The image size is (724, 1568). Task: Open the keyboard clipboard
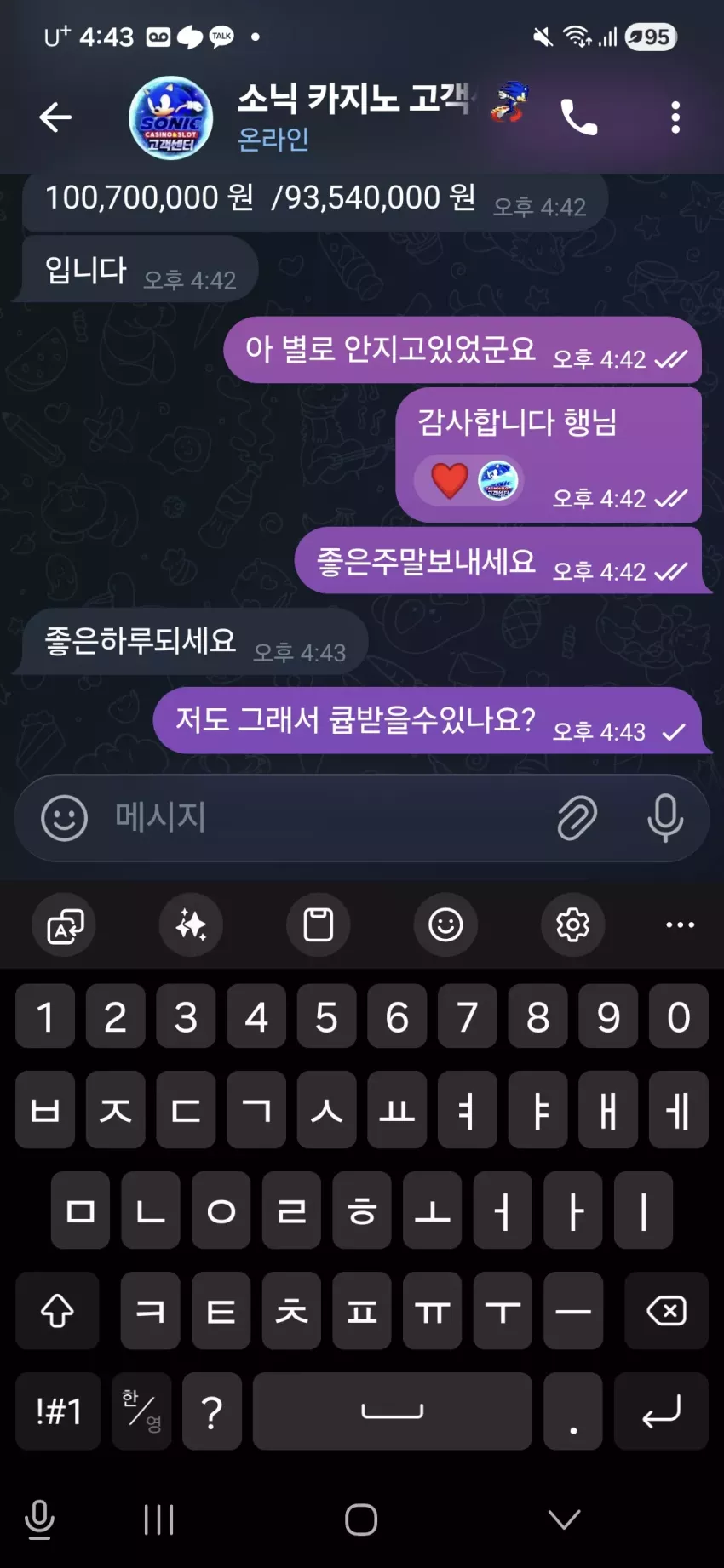319,925
